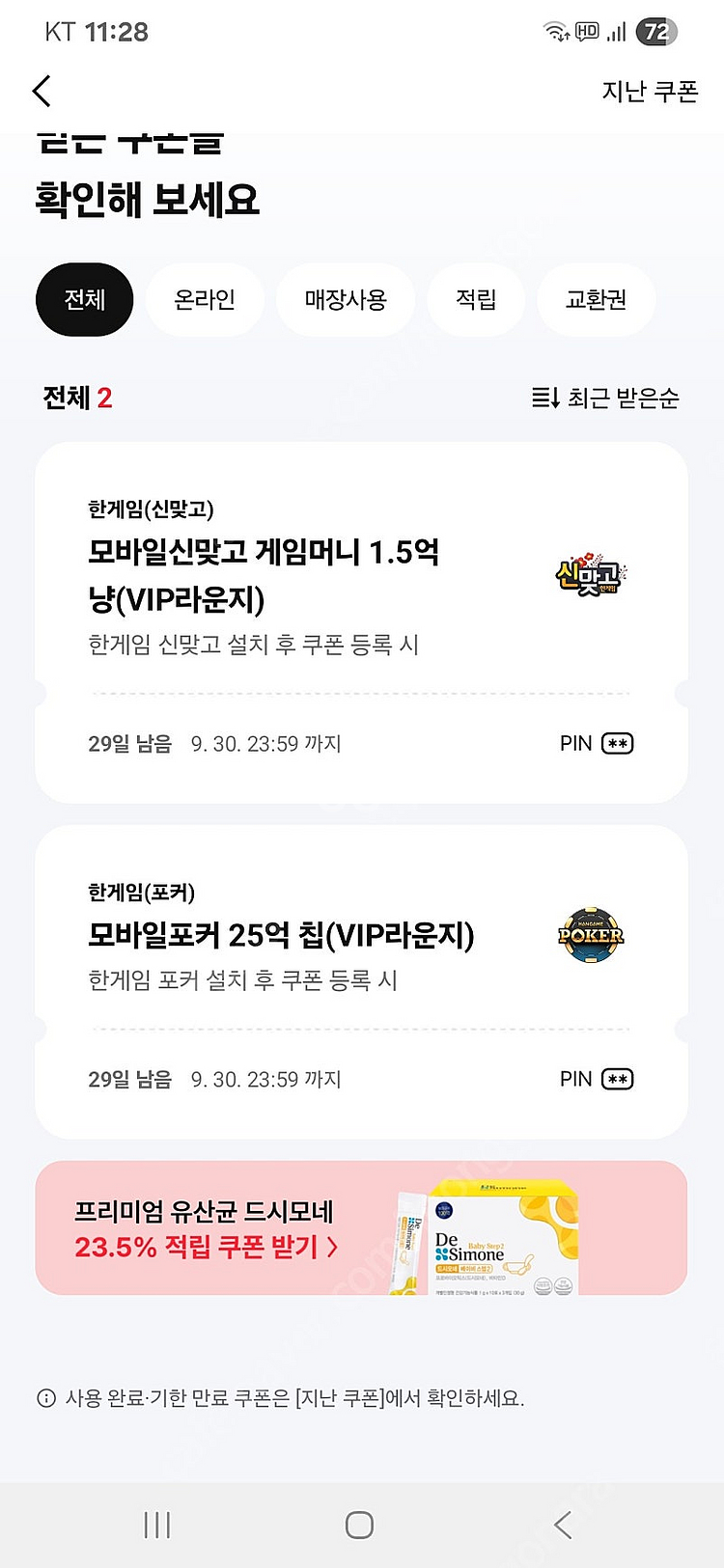Screen dimensions: 724x1568
Task: Tap the 적립 filter chip
Action: 476,299
